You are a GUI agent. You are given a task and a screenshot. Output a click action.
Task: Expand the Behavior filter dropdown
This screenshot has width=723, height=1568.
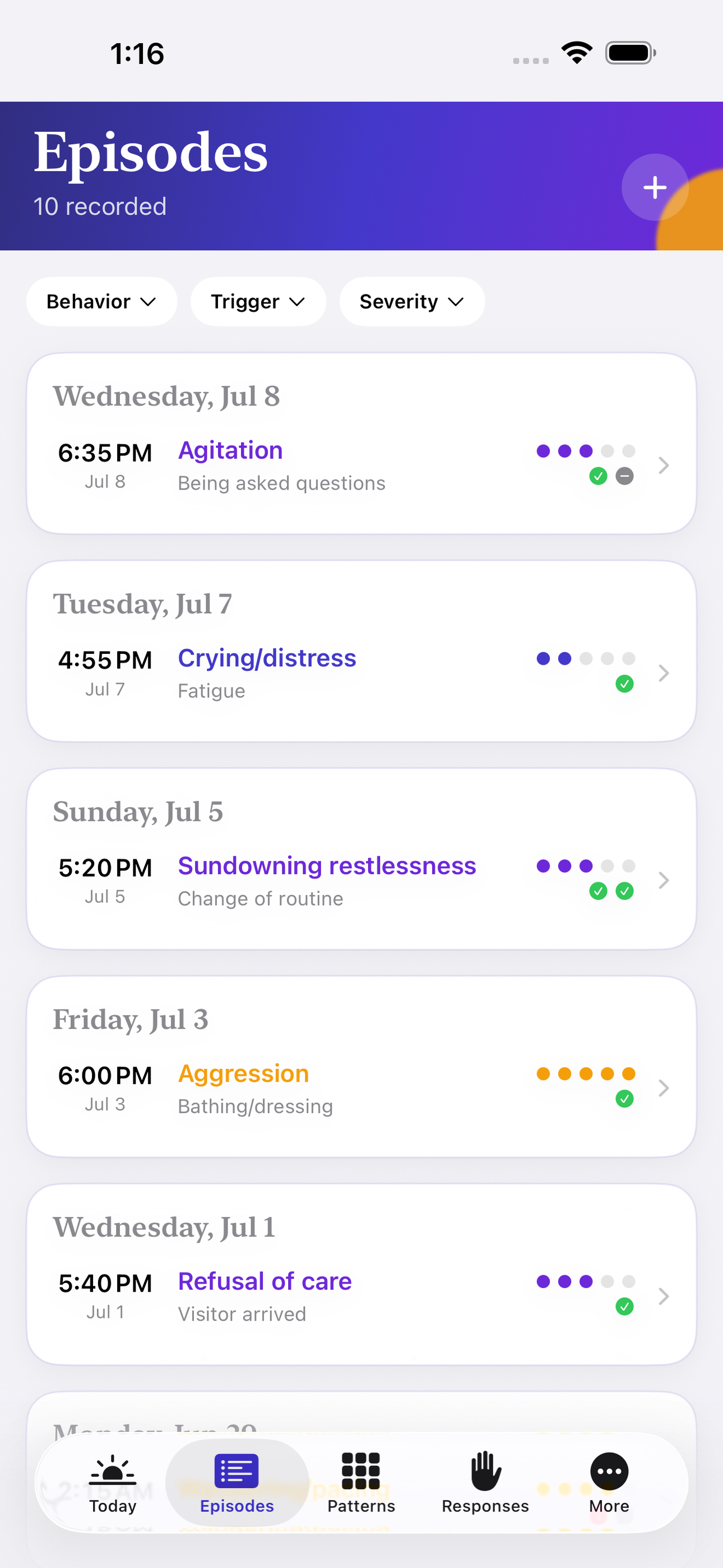(x=101, y=301)
